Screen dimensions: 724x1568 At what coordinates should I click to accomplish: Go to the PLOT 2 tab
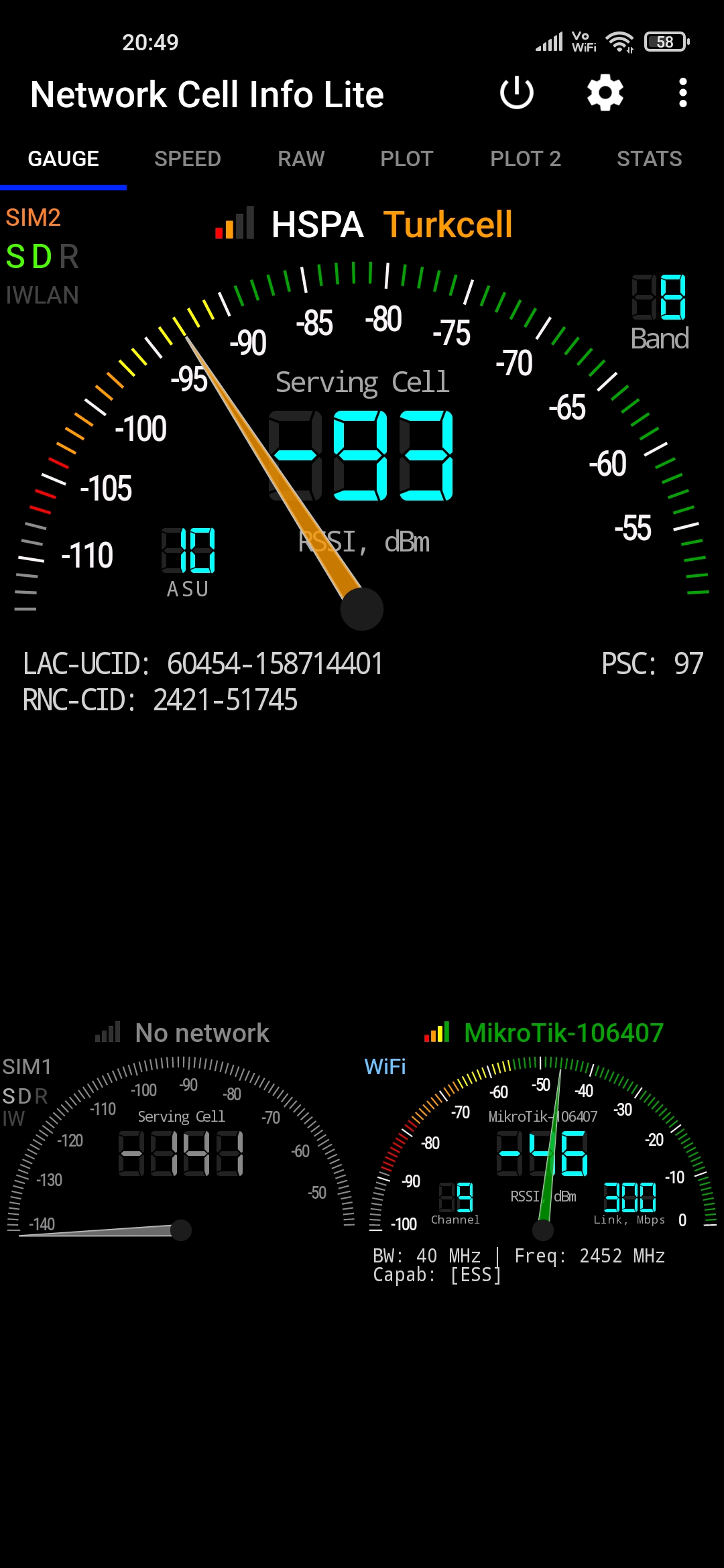(x=525, y=159)
